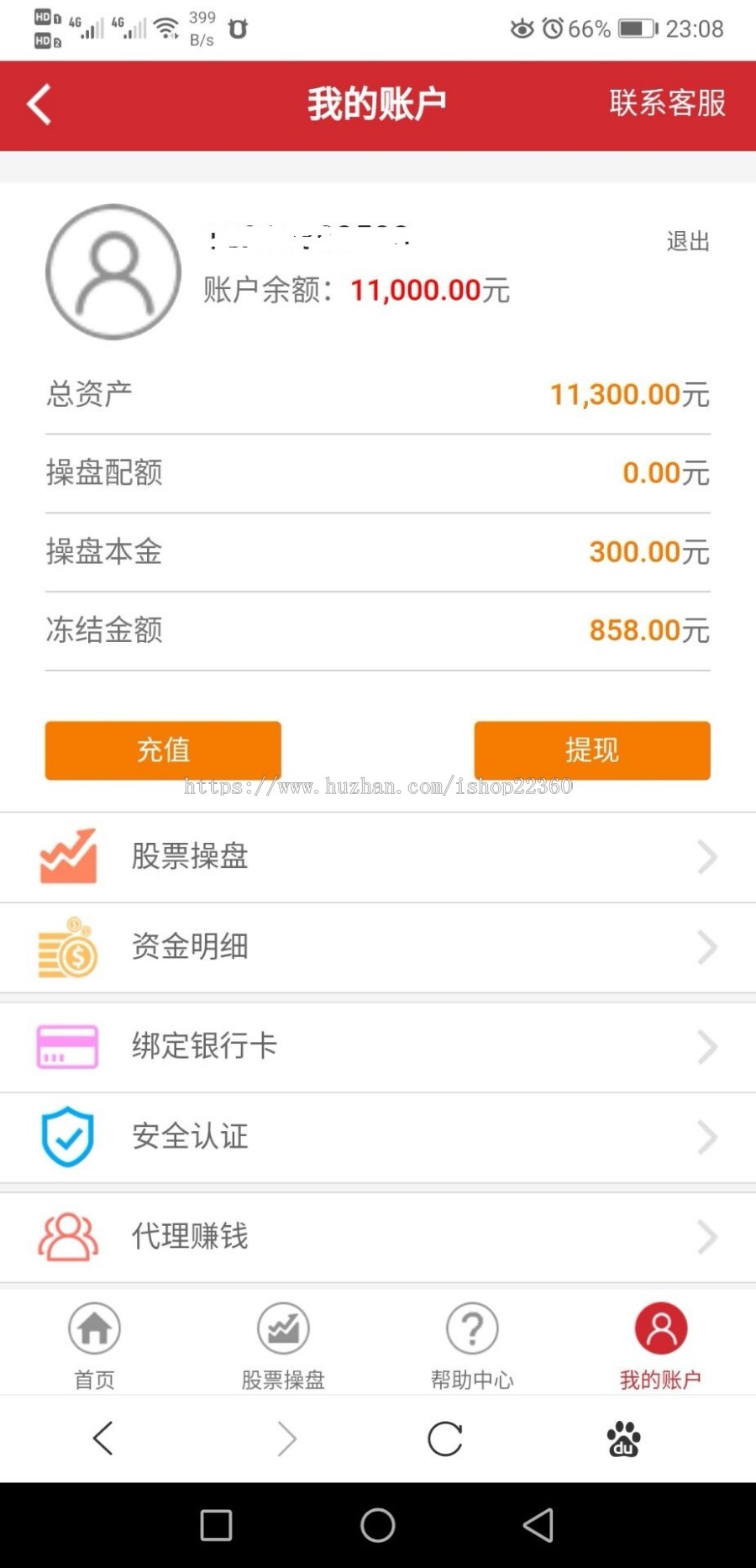Reload the page with browser refresh icon

pos(445,1439)
